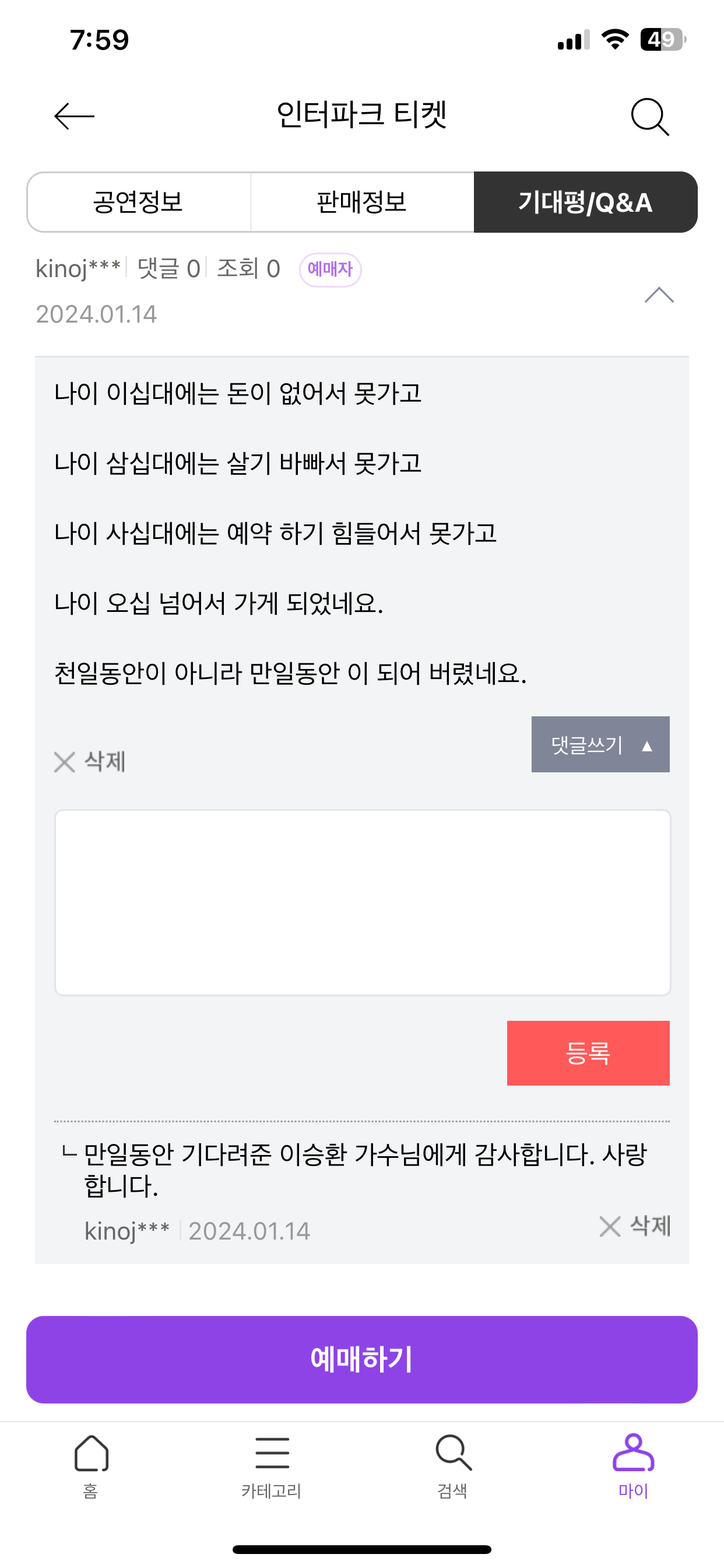724x1568 pixels.
Task: Toggle the 댓글쓰기 comment box
Action: pos(600,744)
